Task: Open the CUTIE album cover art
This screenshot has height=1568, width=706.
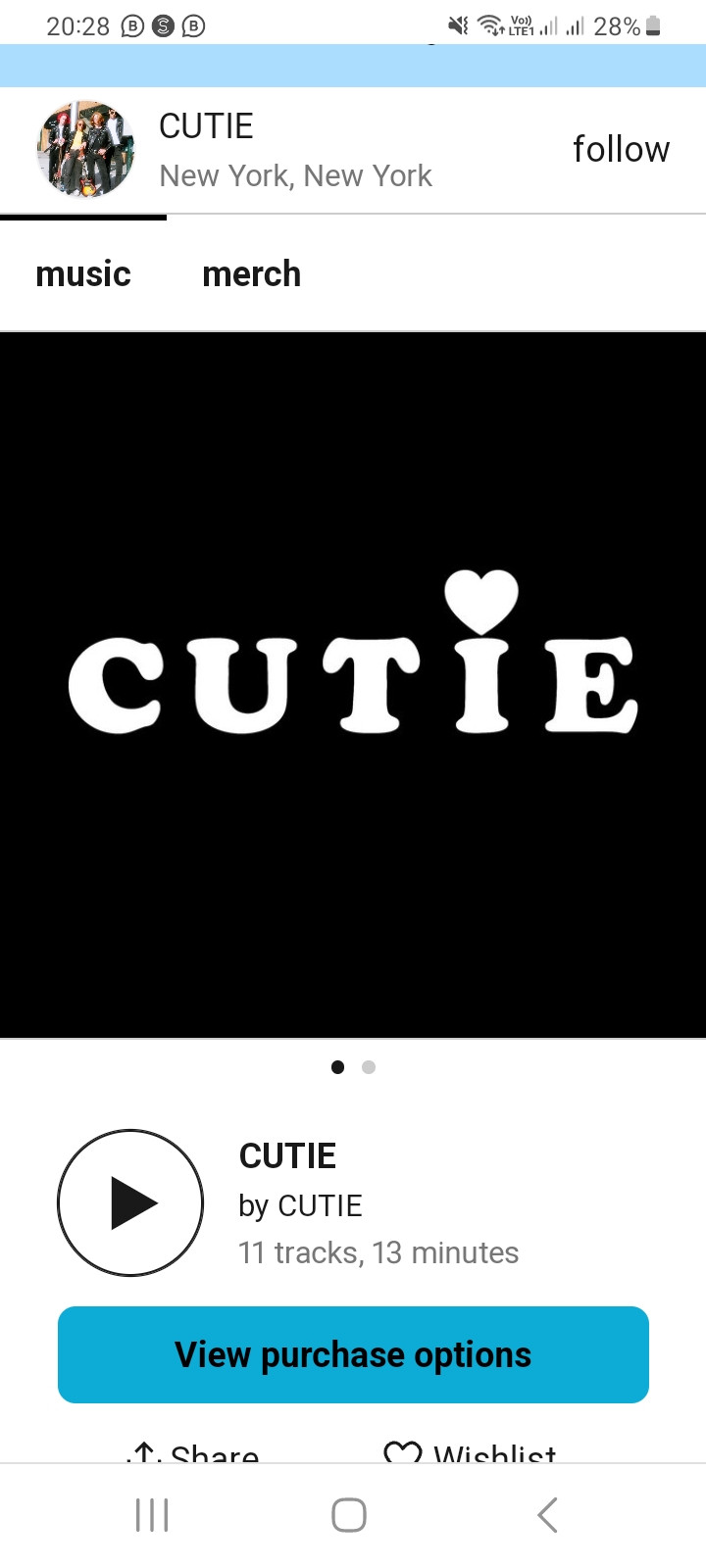Action: point(353,684)
